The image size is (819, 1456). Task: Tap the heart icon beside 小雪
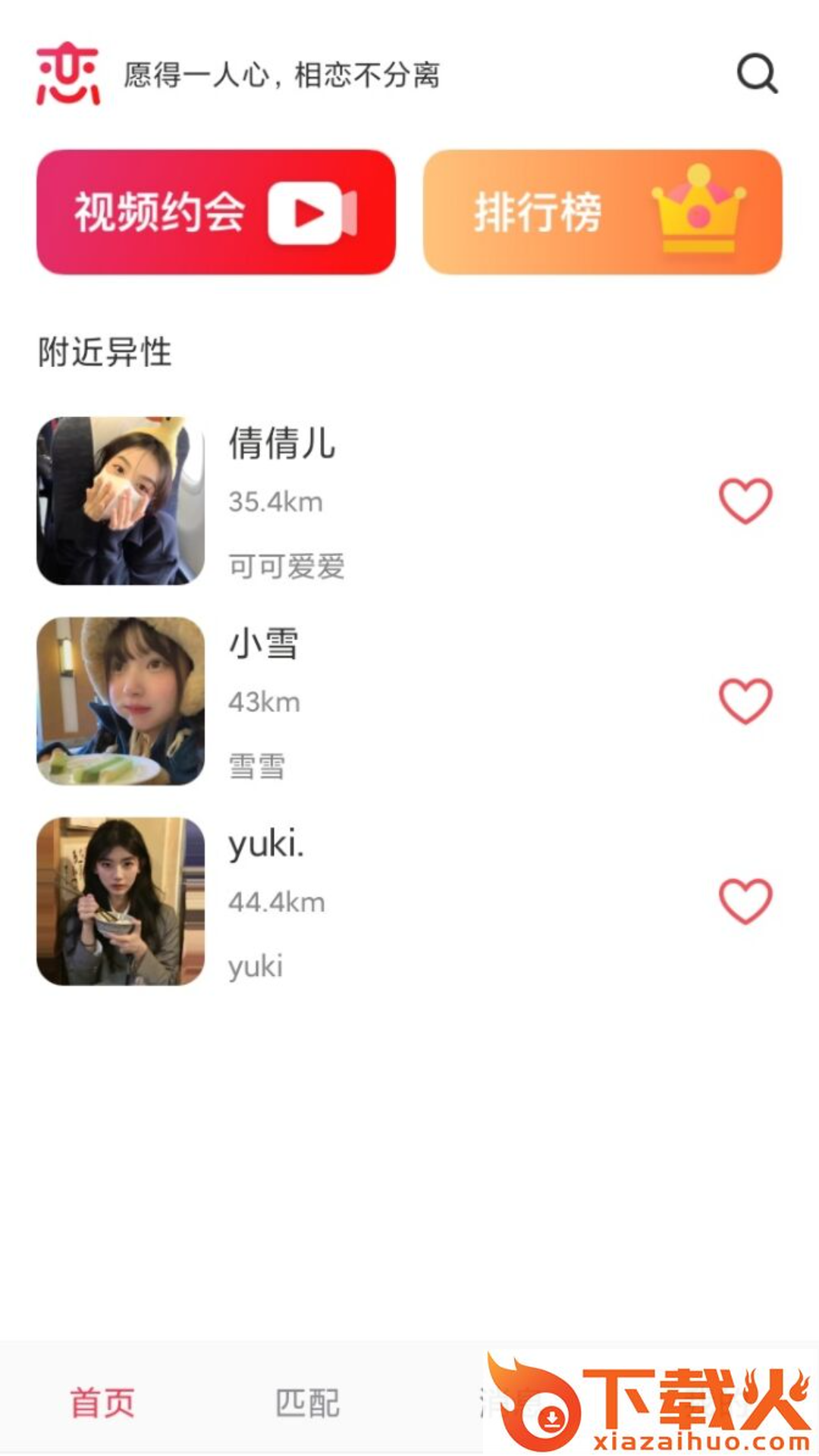point(745,701)
